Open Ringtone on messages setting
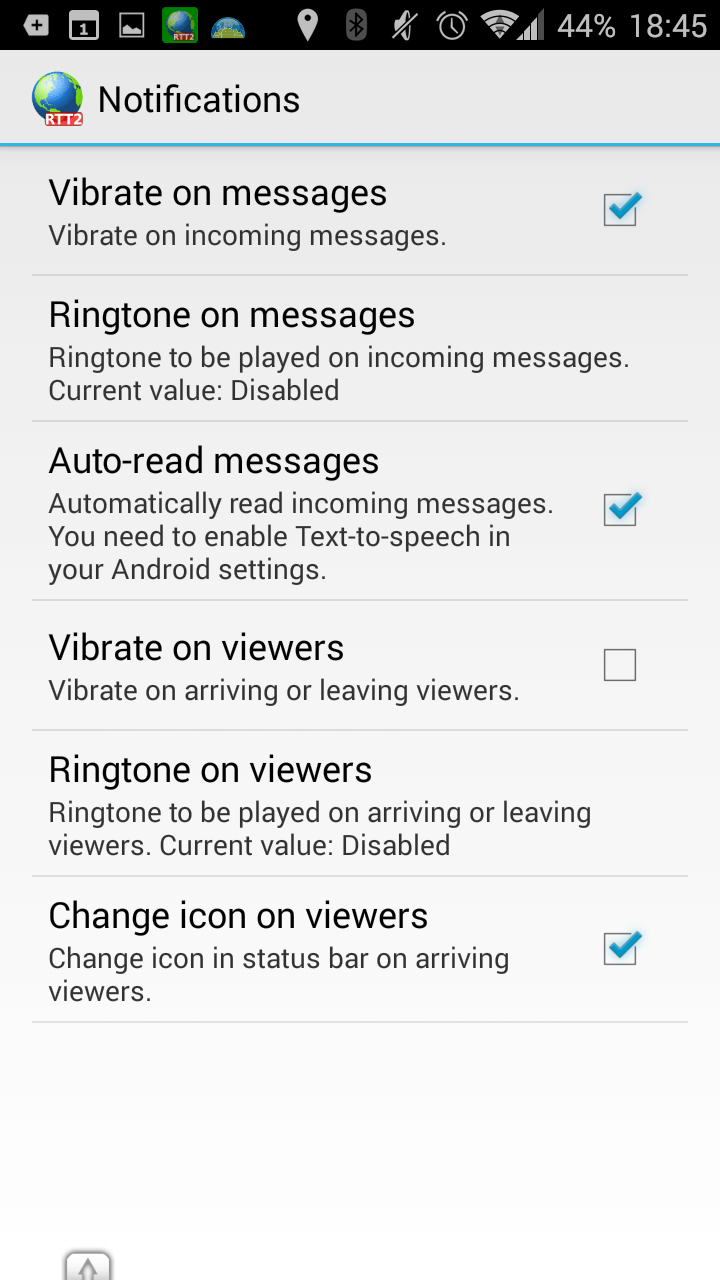The height and width of the screenshot is (1280, 720). pyautogui.click(x=360, y=348)
